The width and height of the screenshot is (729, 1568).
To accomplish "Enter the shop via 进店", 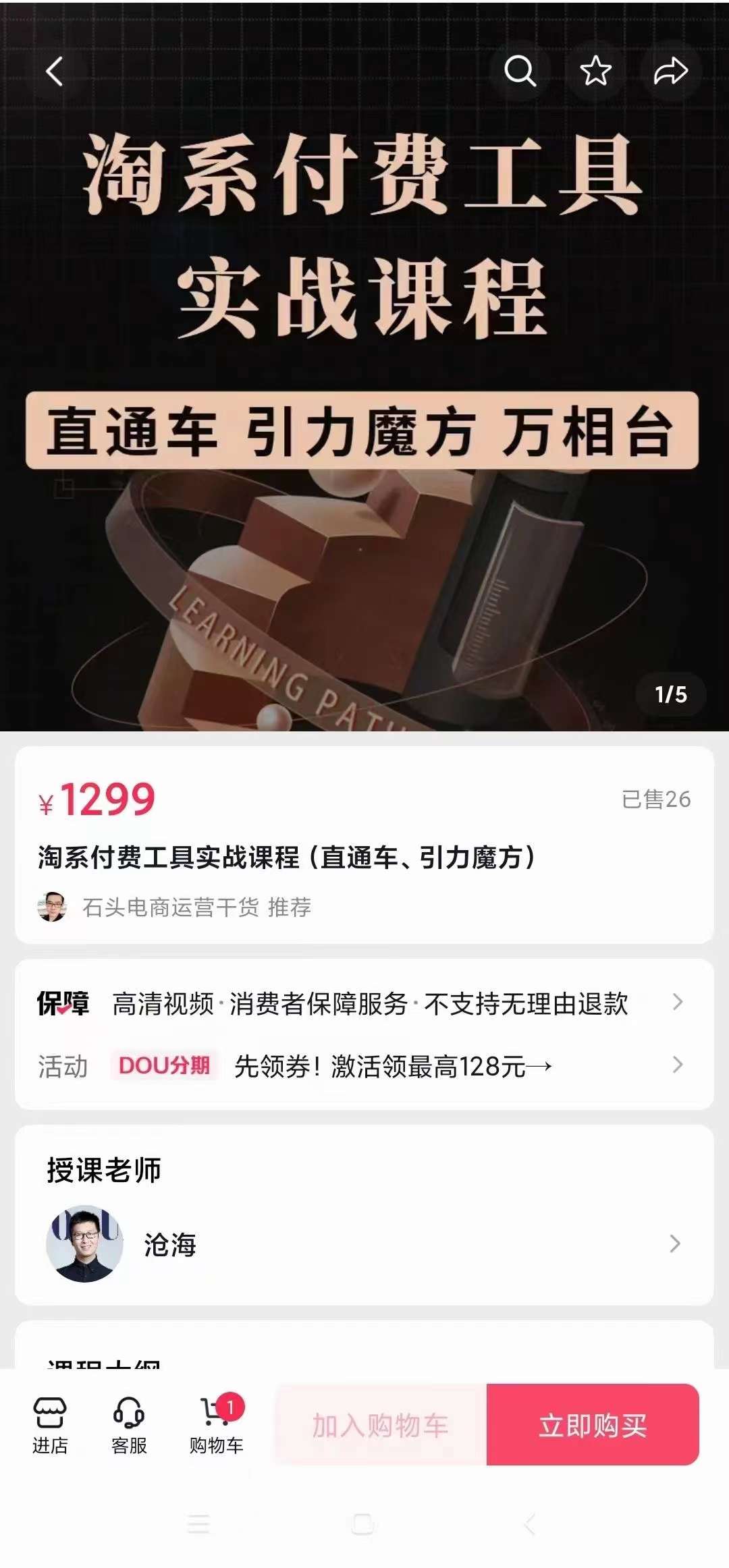I will click(50, 1425).
